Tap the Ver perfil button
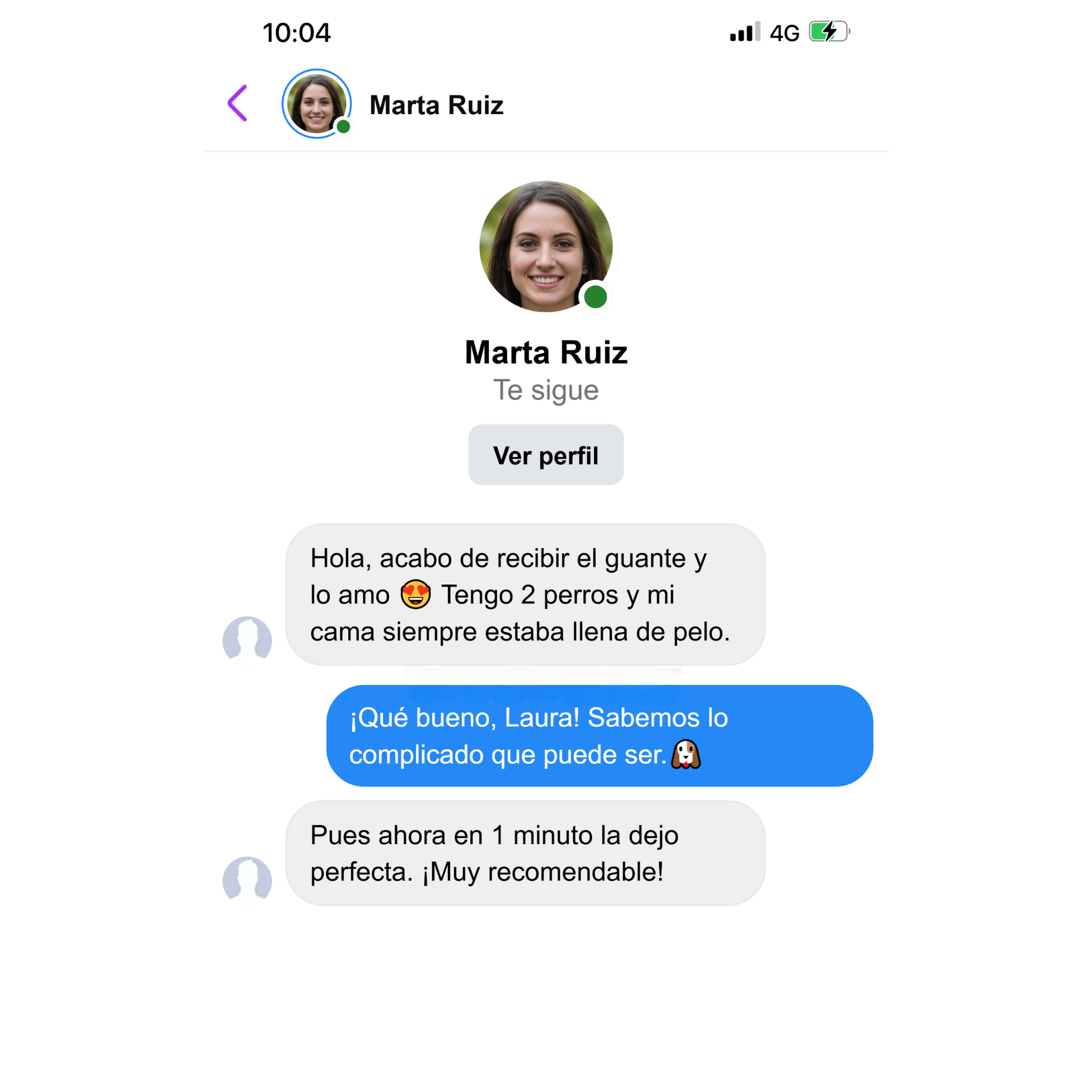The image size is (1092, 1092). pos(545,455)
